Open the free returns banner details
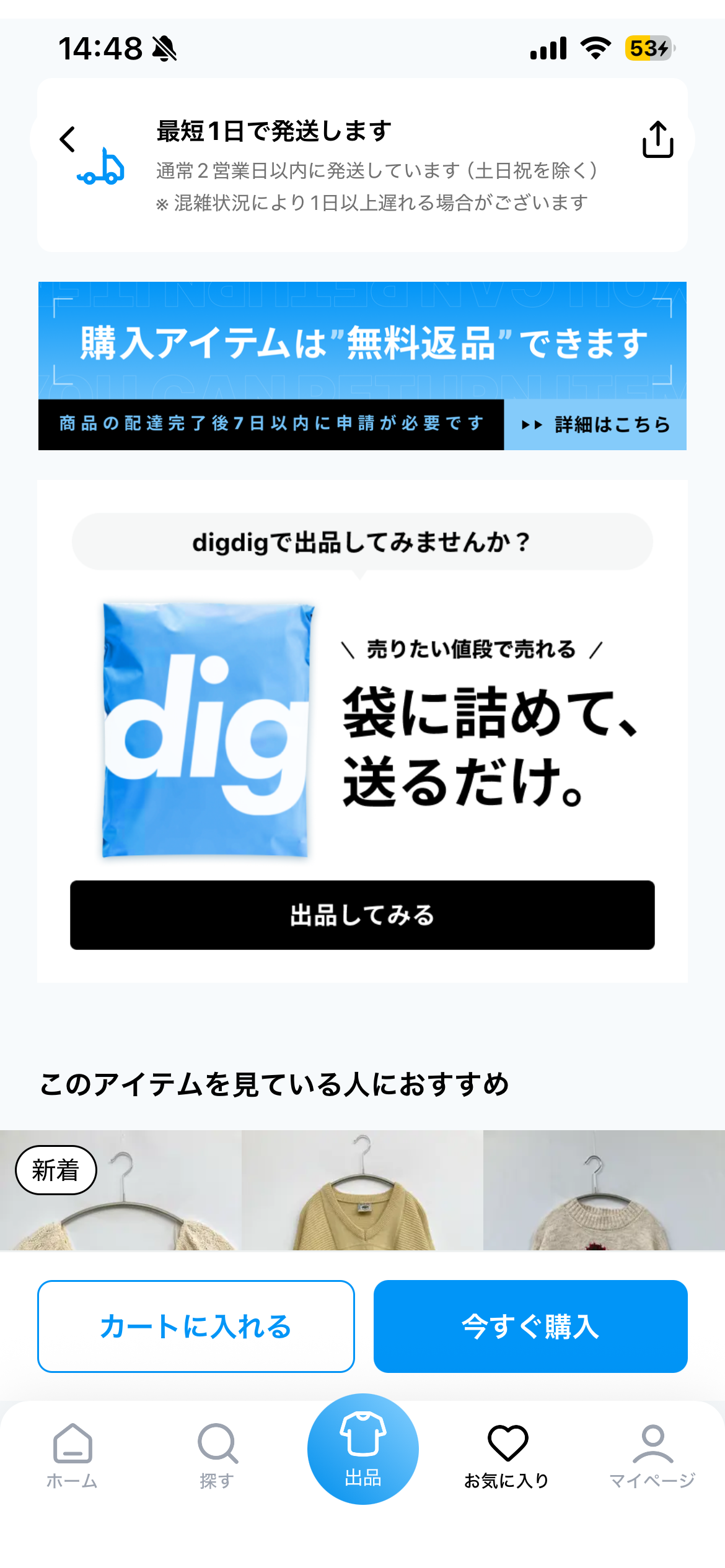The height and width of the screenshot is (1568, 725). tap(595, 424)
